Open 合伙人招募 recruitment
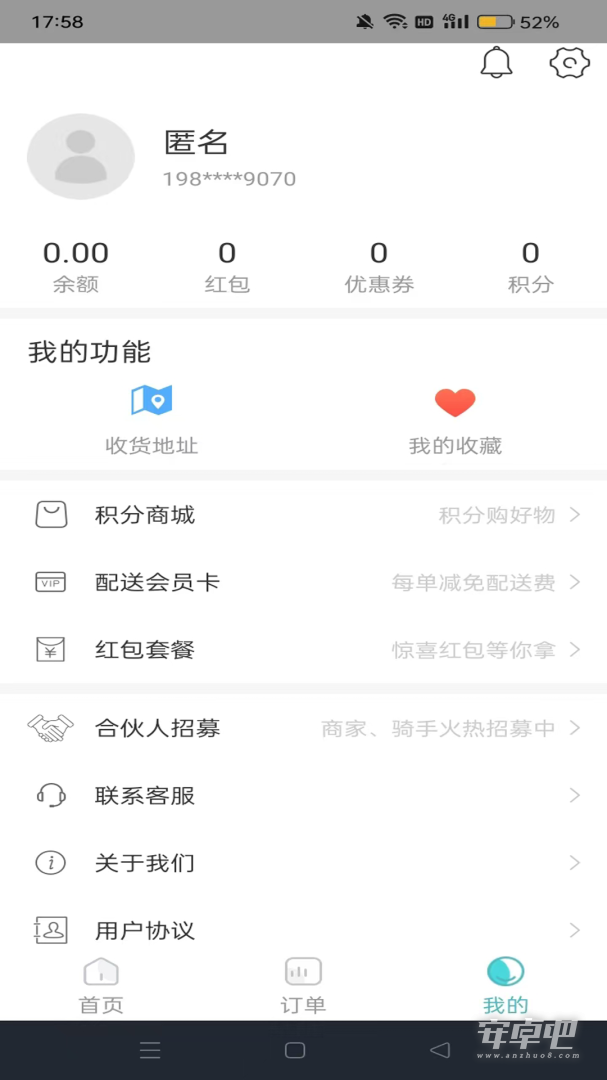 (x=303, y=728)
